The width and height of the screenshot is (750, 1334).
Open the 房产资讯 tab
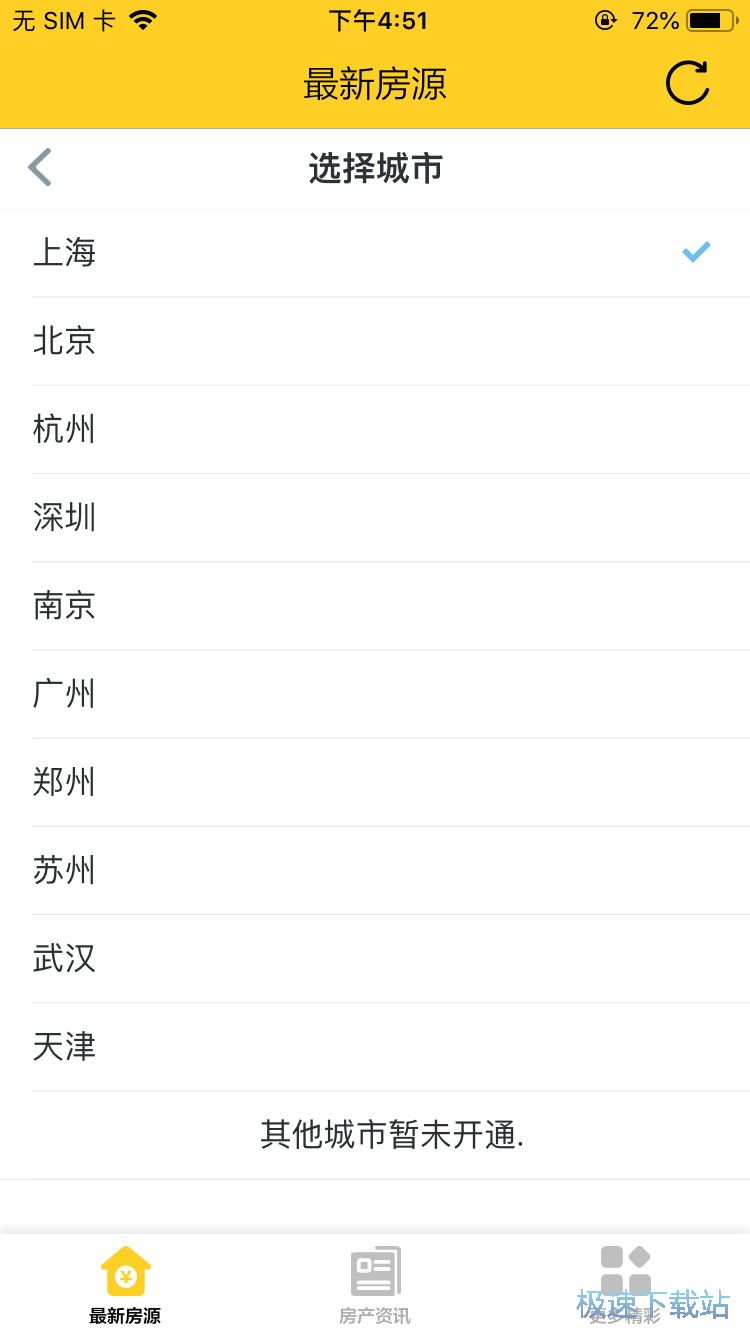[x=375, y=1285]
